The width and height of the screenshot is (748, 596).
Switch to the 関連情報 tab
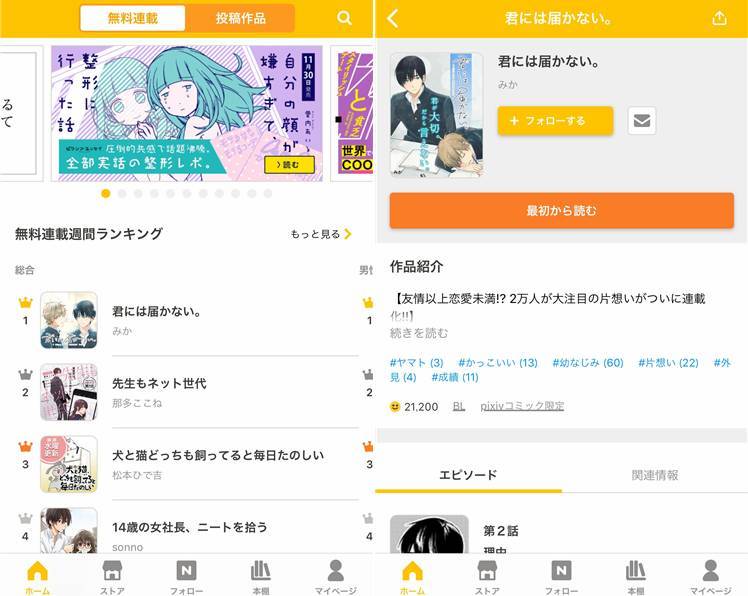pos(655,475)
